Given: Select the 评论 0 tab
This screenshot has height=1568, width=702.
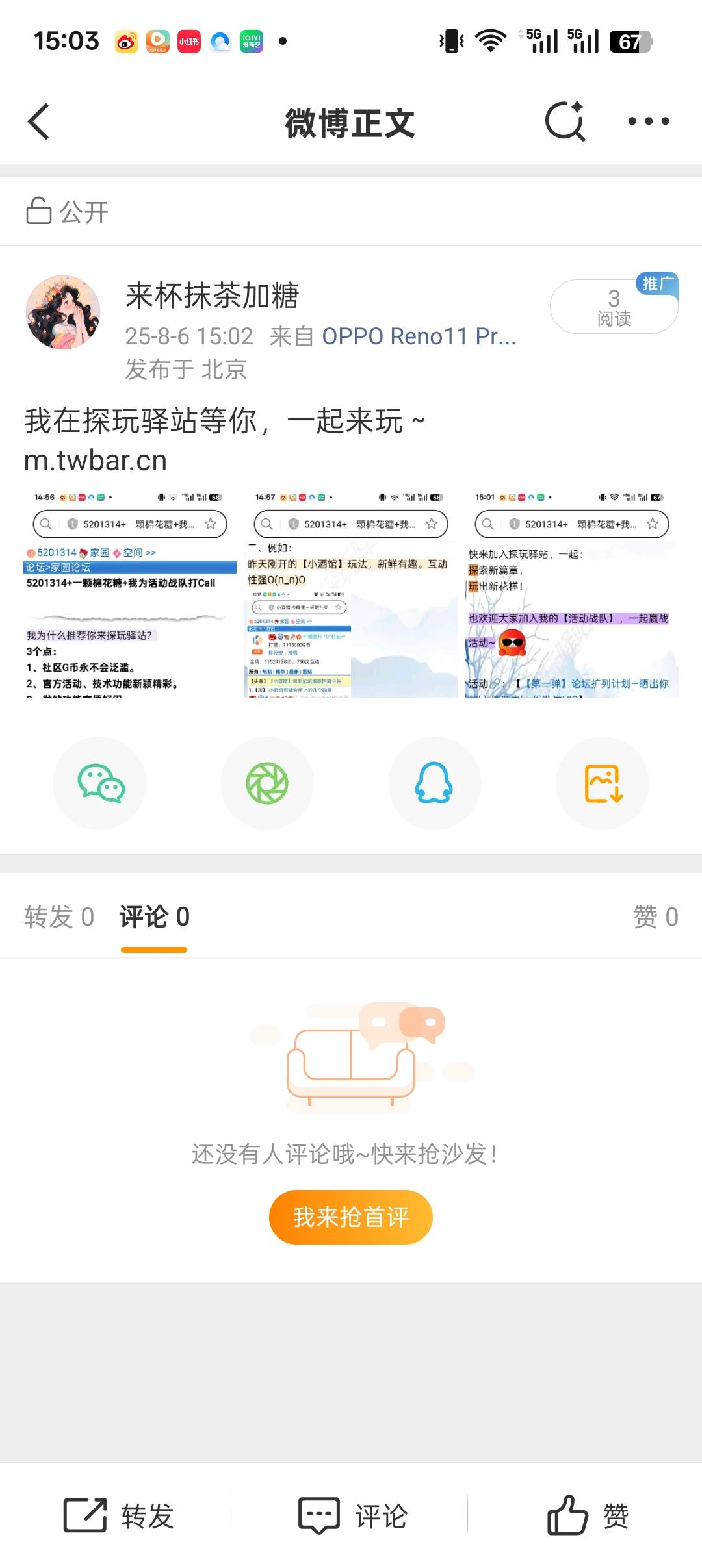Looking at the screenshot, I should (154, 917).
